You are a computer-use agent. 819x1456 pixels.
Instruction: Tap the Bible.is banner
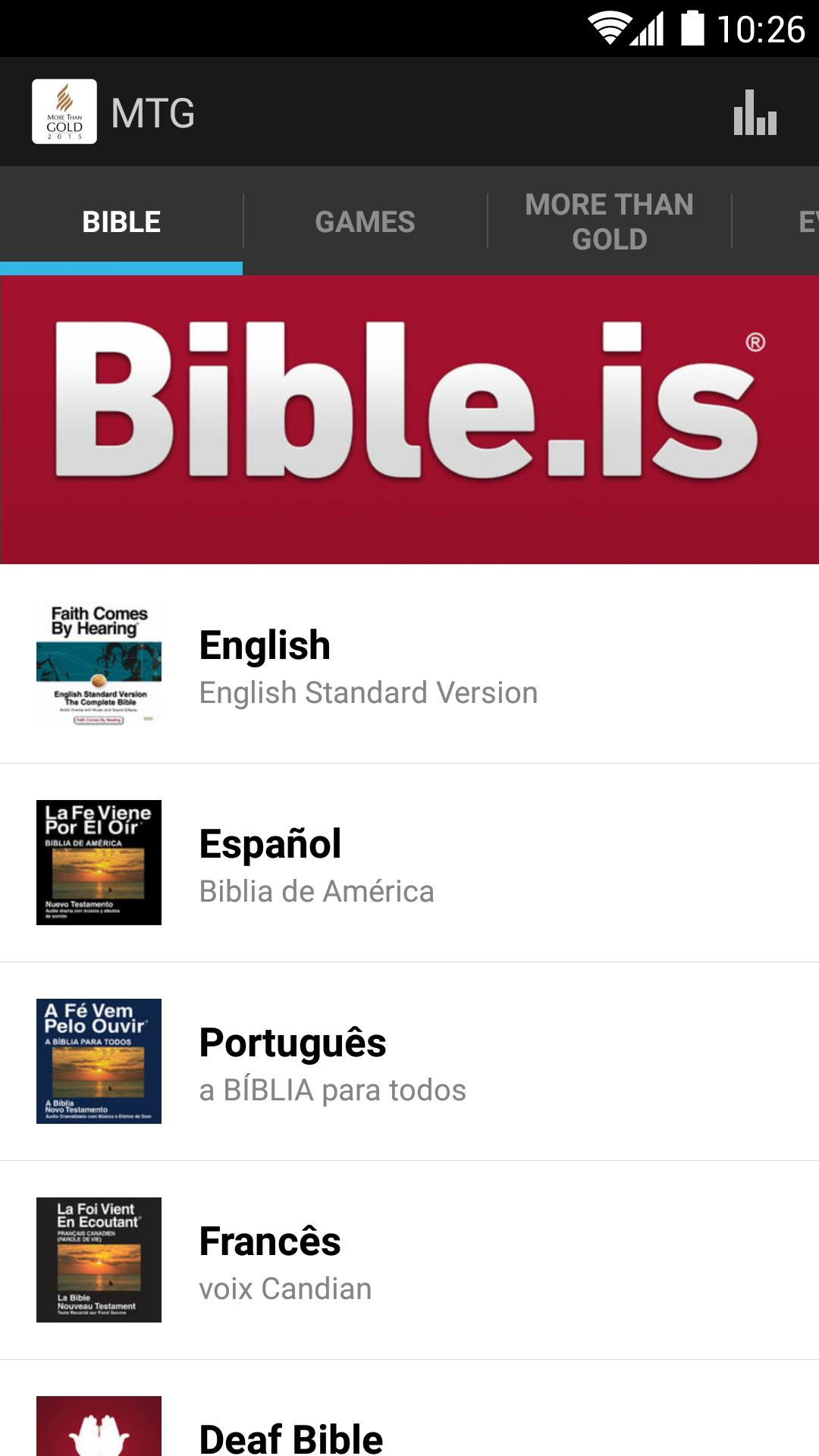[x=409, y=419]
